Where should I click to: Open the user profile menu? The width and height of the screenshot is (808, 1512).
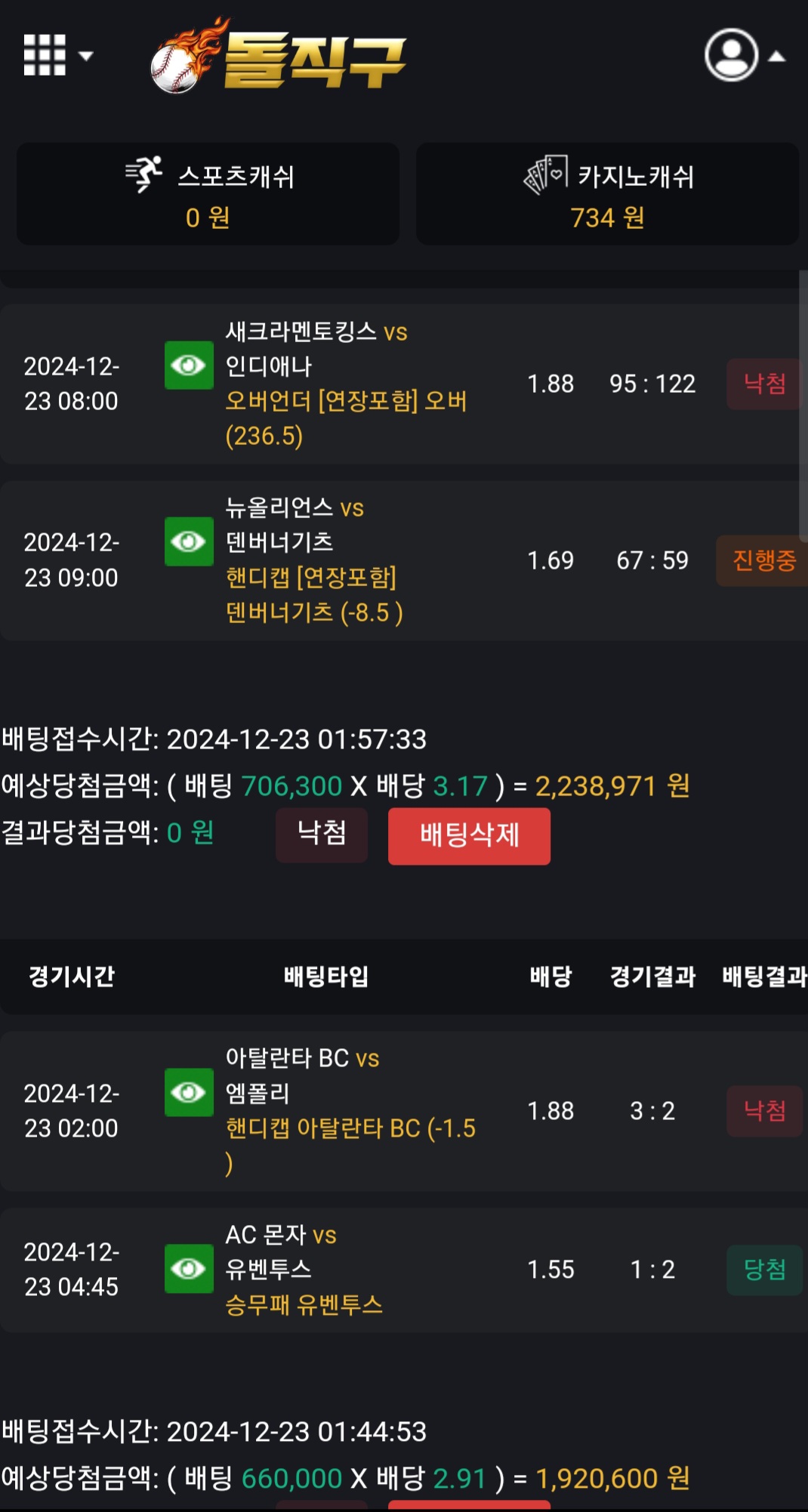743,55
